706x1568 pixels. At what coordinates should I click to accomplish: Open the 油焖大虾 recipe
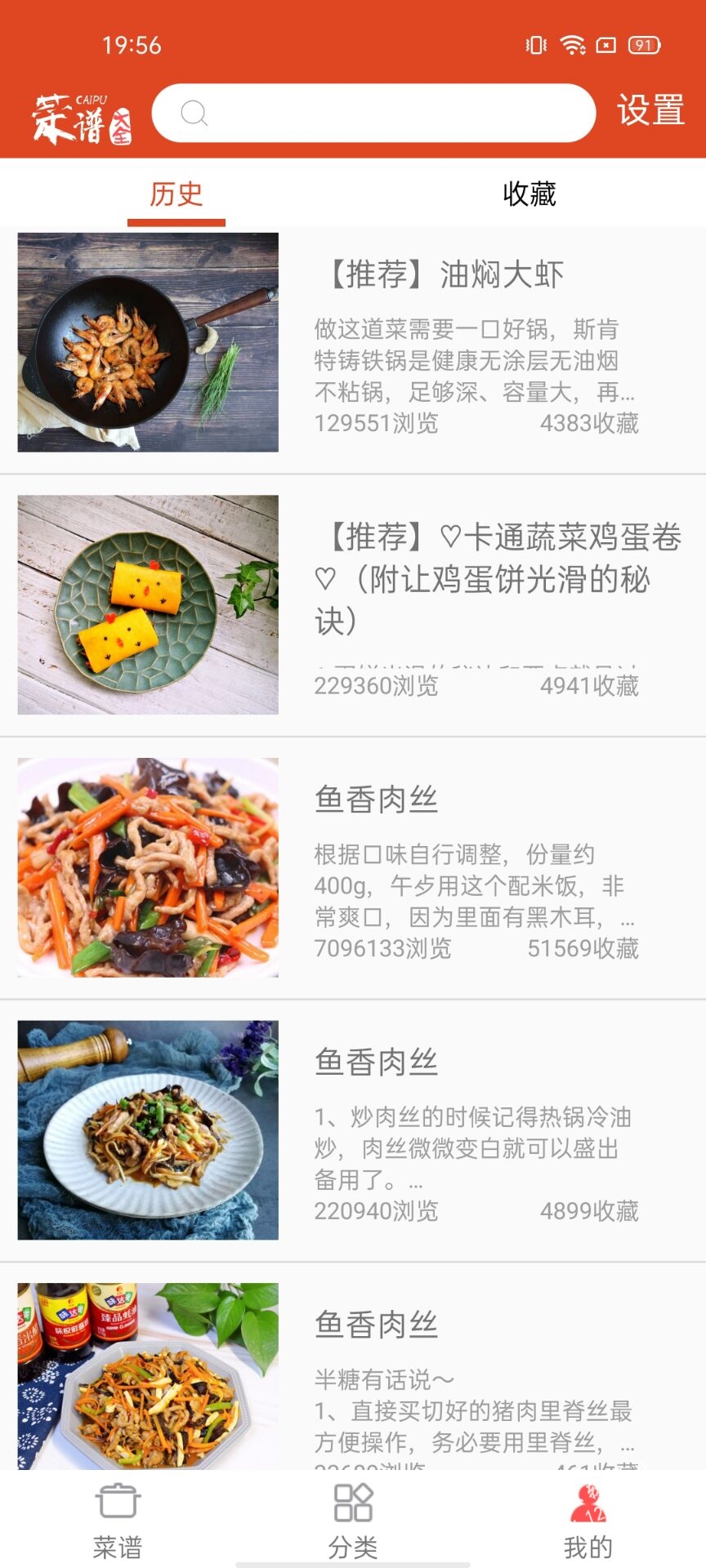353,343
